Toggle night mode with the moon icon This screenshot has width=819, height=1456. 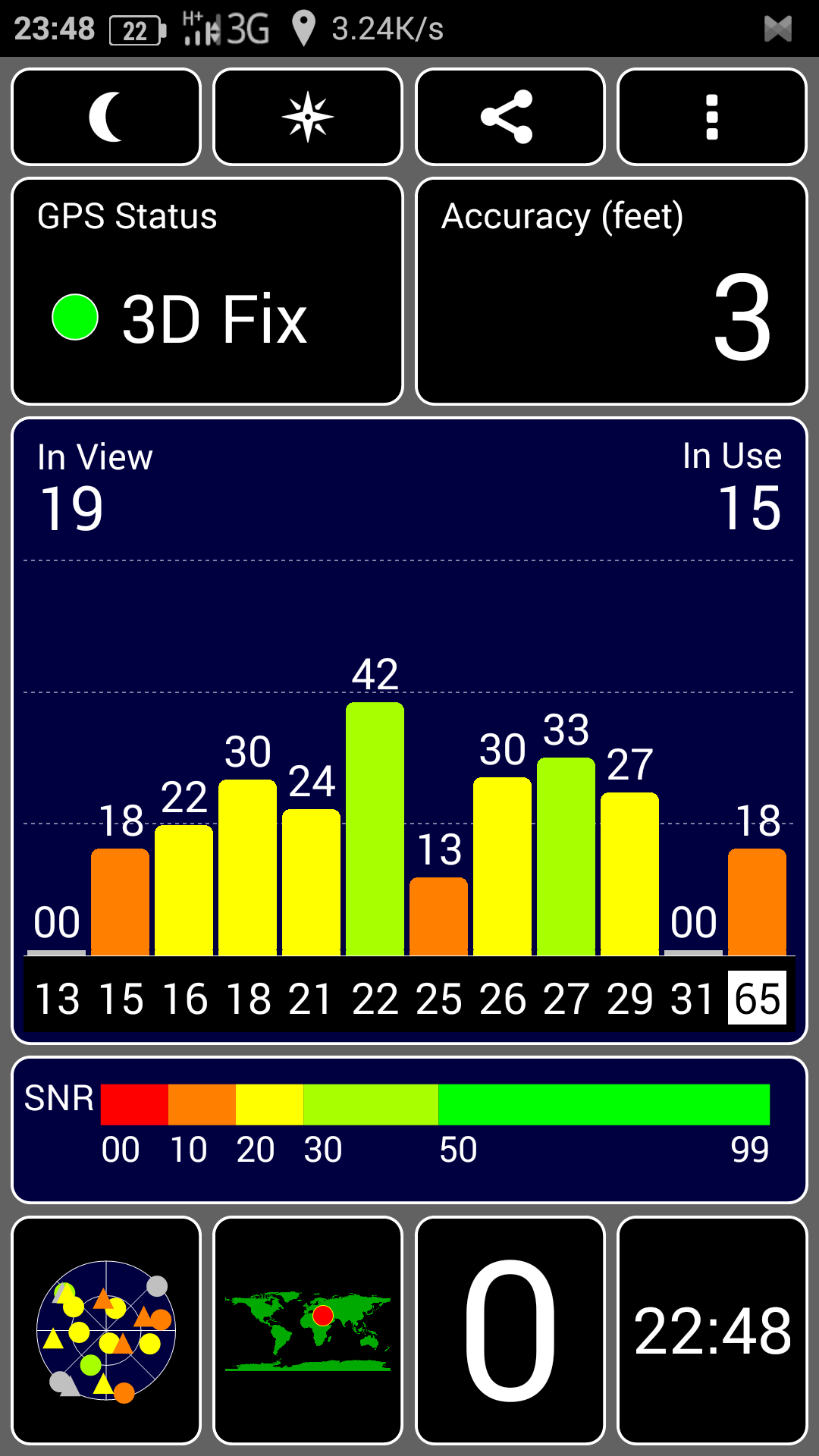[x=105, y=116]
